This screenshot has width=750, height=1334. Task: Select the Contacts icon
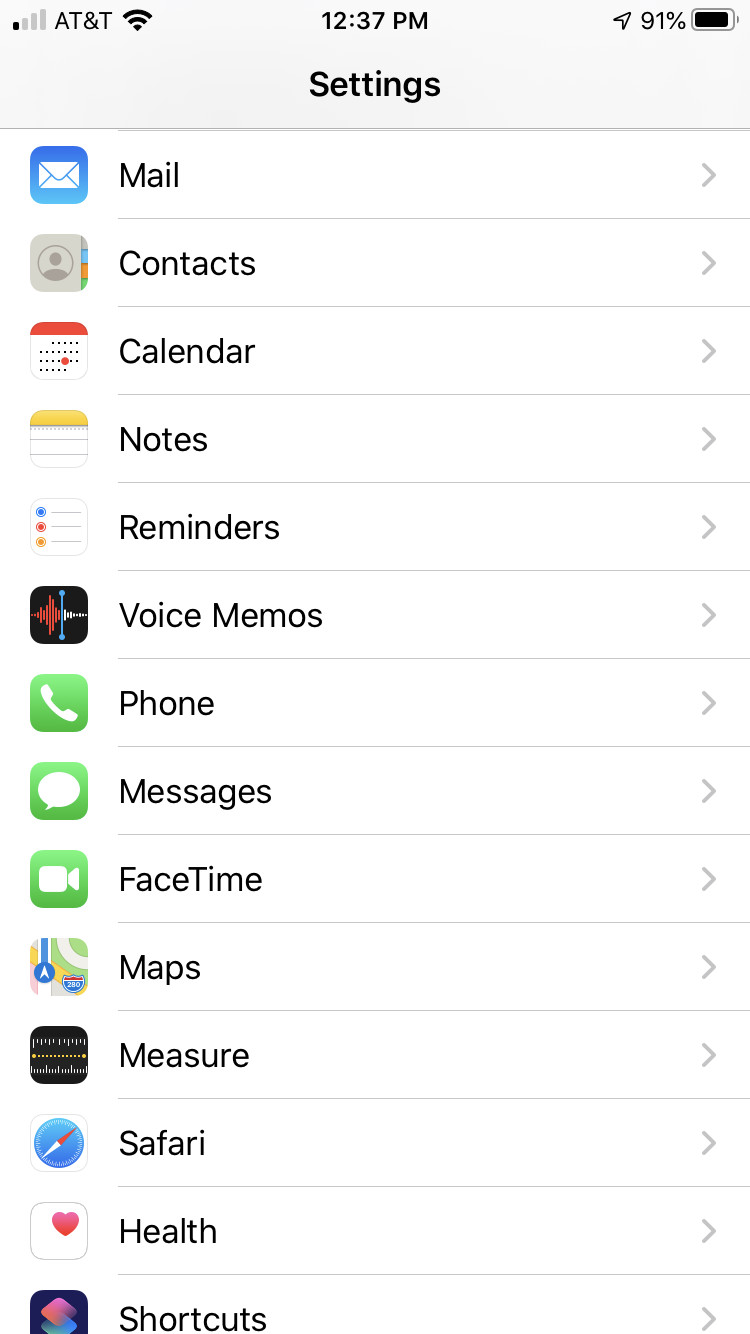coord(58,263)
